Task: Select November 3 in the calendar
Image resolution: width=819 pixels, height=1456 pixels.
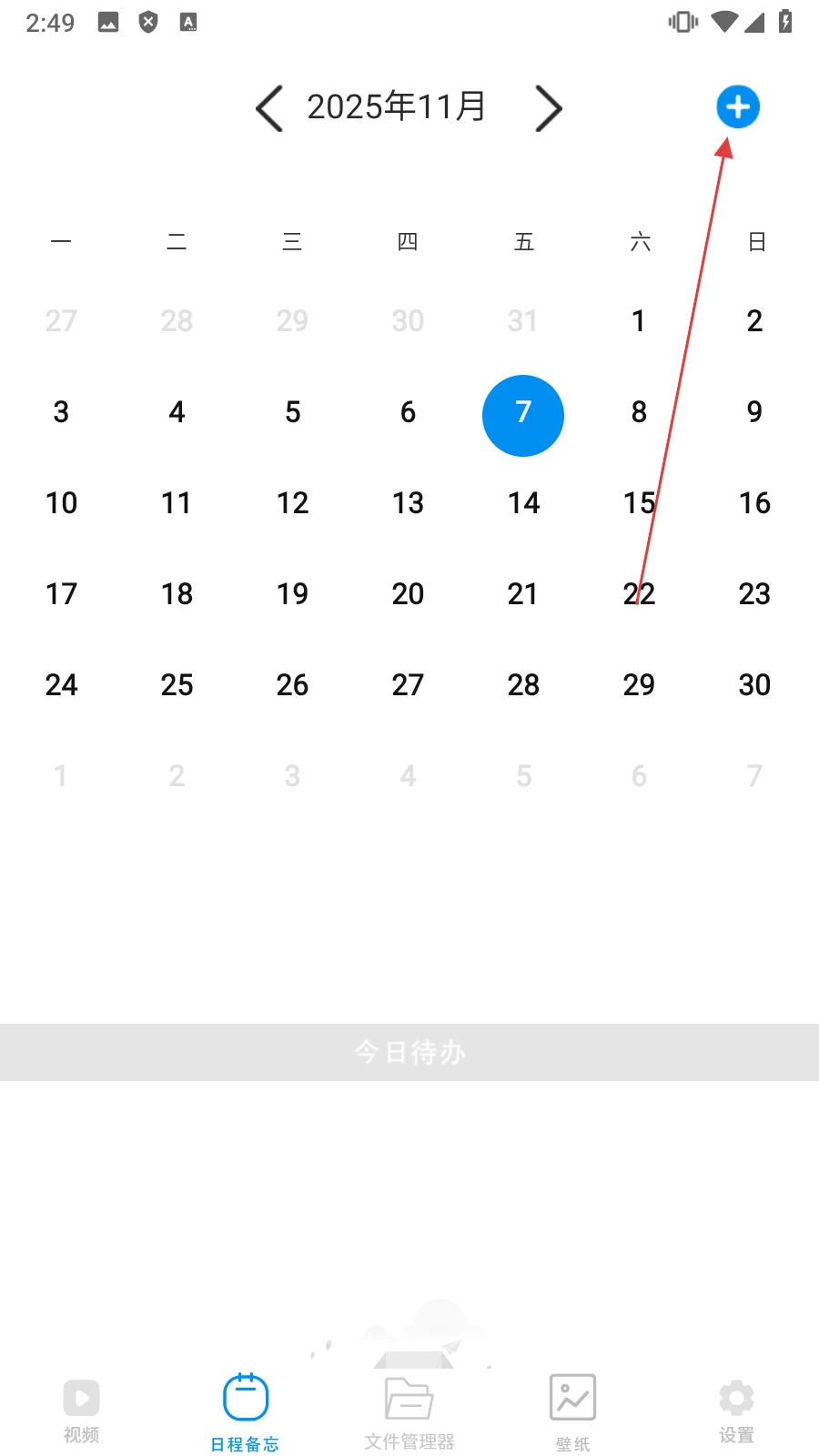Action: click(61, 412)
